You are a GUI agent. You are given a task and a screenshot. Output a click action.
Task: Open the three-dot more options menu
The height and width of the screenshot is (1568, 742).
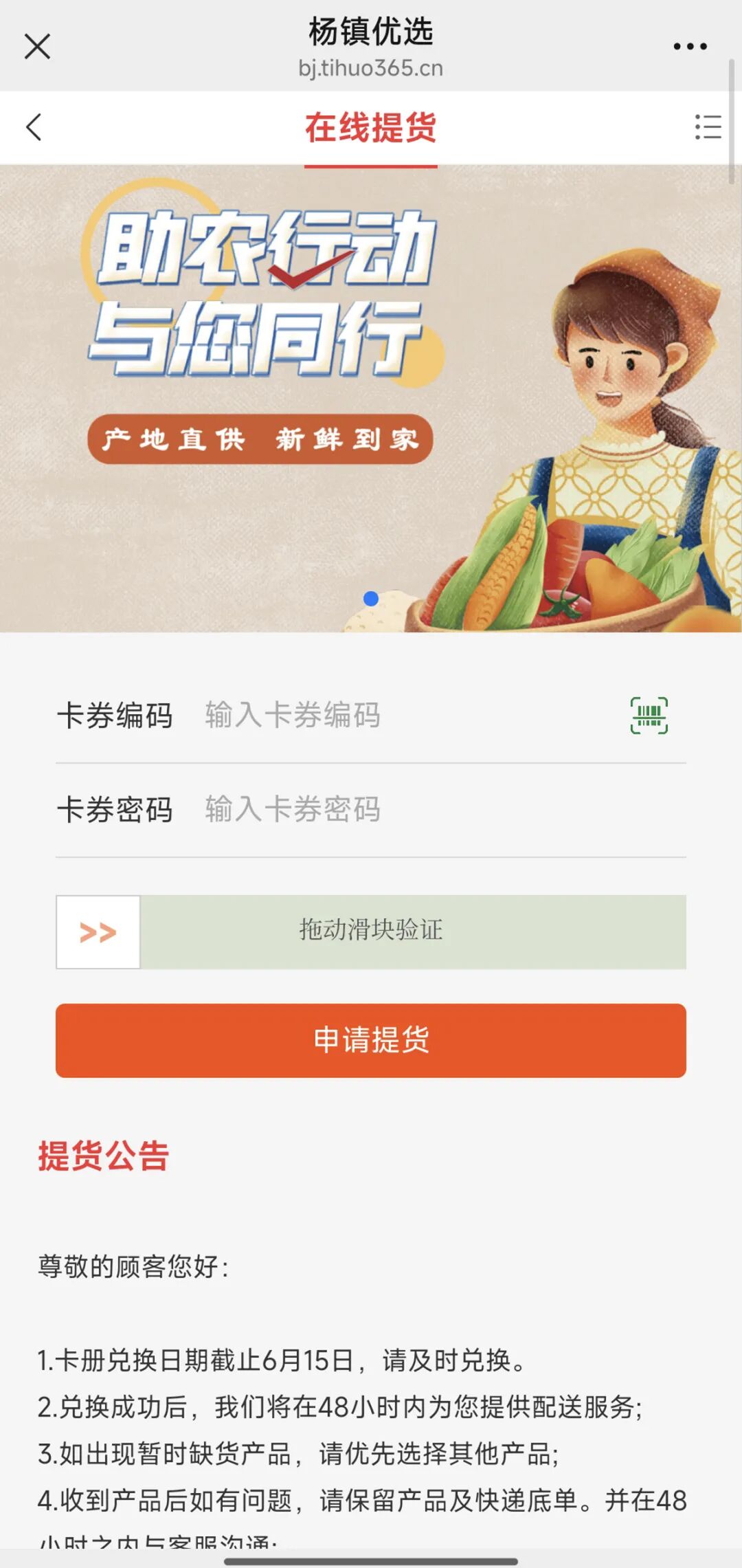click(x=690, y=47)
